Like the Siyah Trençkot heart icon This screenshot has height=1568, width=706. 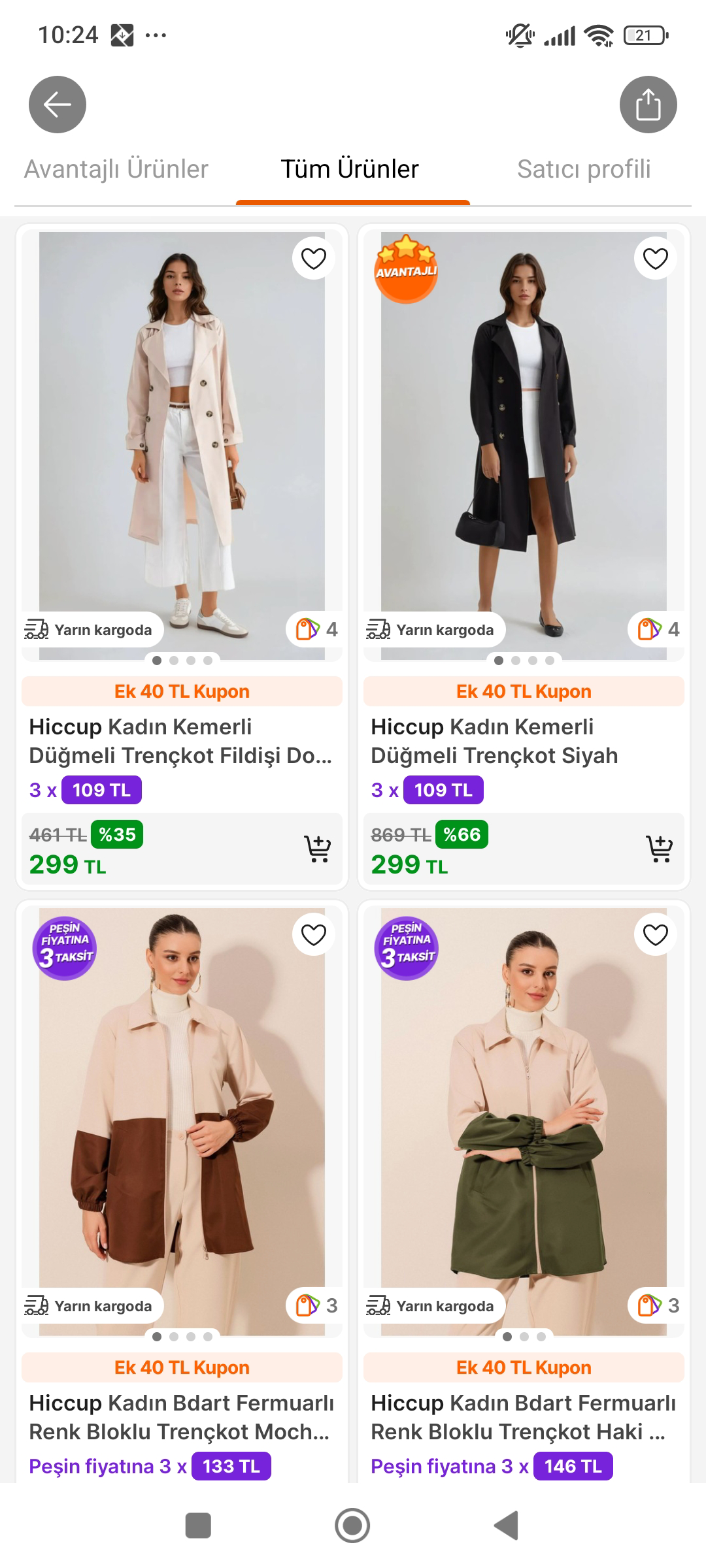coord(656,259)
